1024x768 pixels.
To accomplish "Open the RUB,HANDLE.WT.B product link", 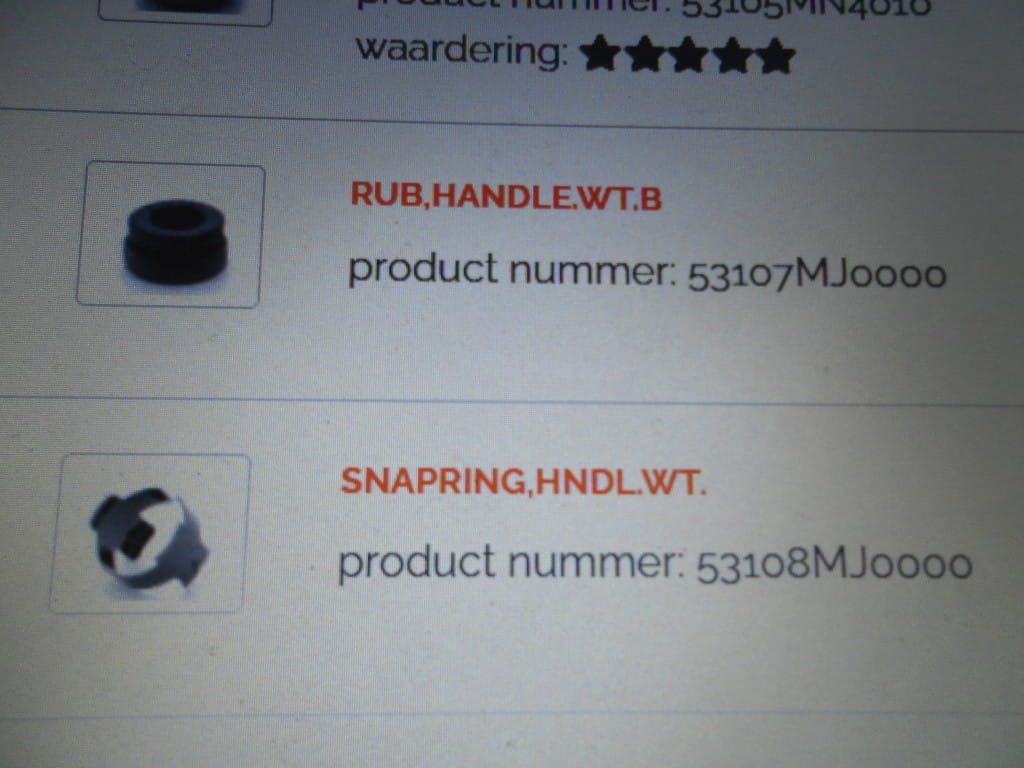I will tap(506, 196).
